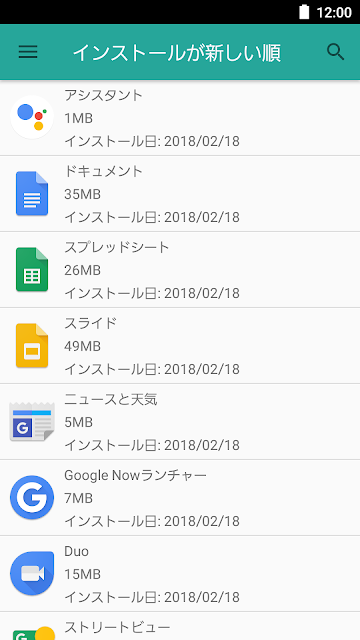Choose the スライド app row

click(180, 346)
